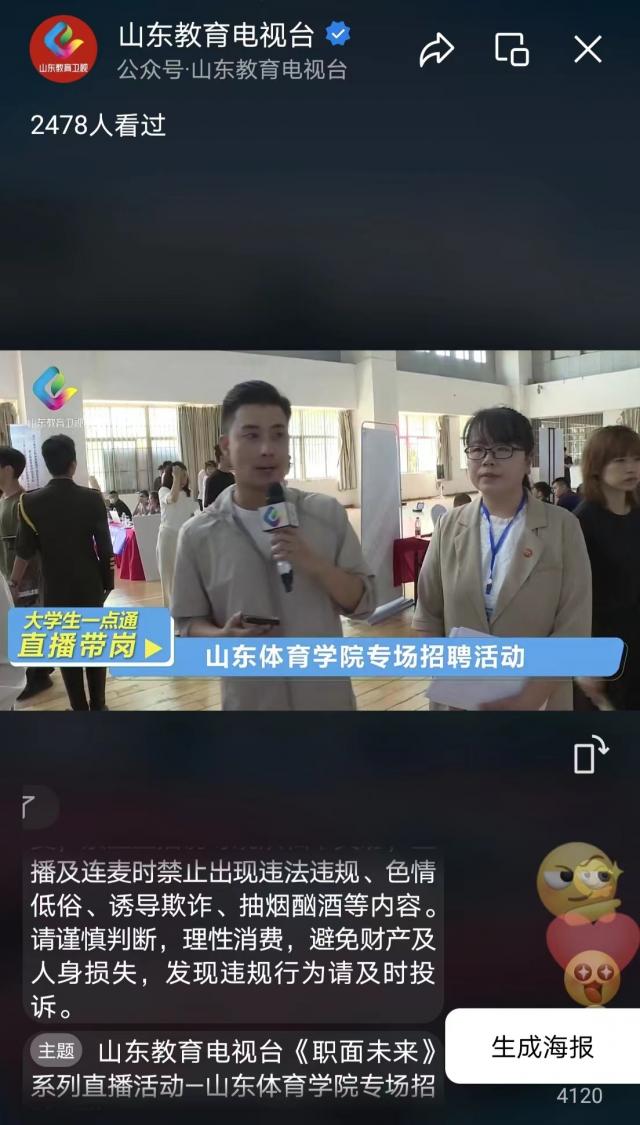640x1125 pixels.
Task: Share this live stream
Action: coord(436,49)
